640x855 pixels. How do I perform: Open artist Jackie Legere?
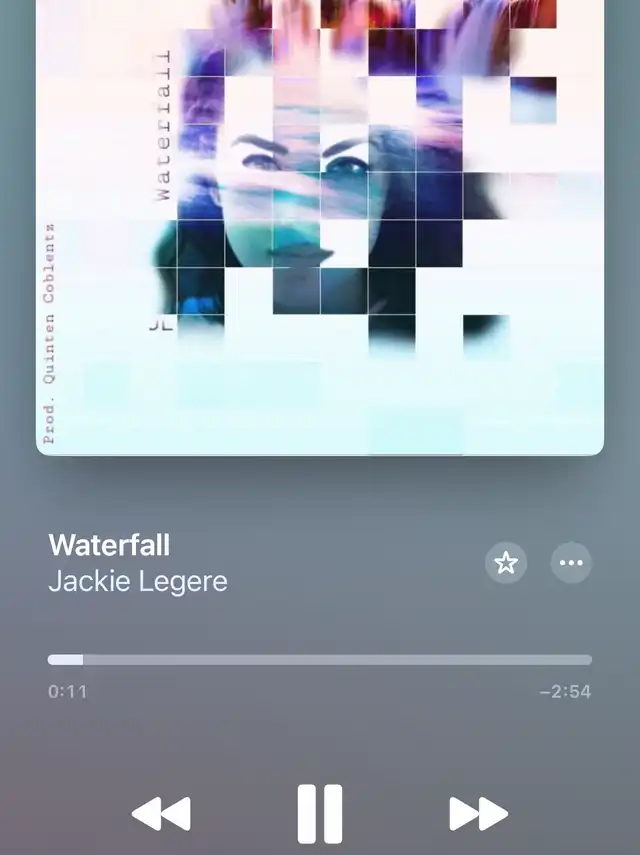point(138,581)
